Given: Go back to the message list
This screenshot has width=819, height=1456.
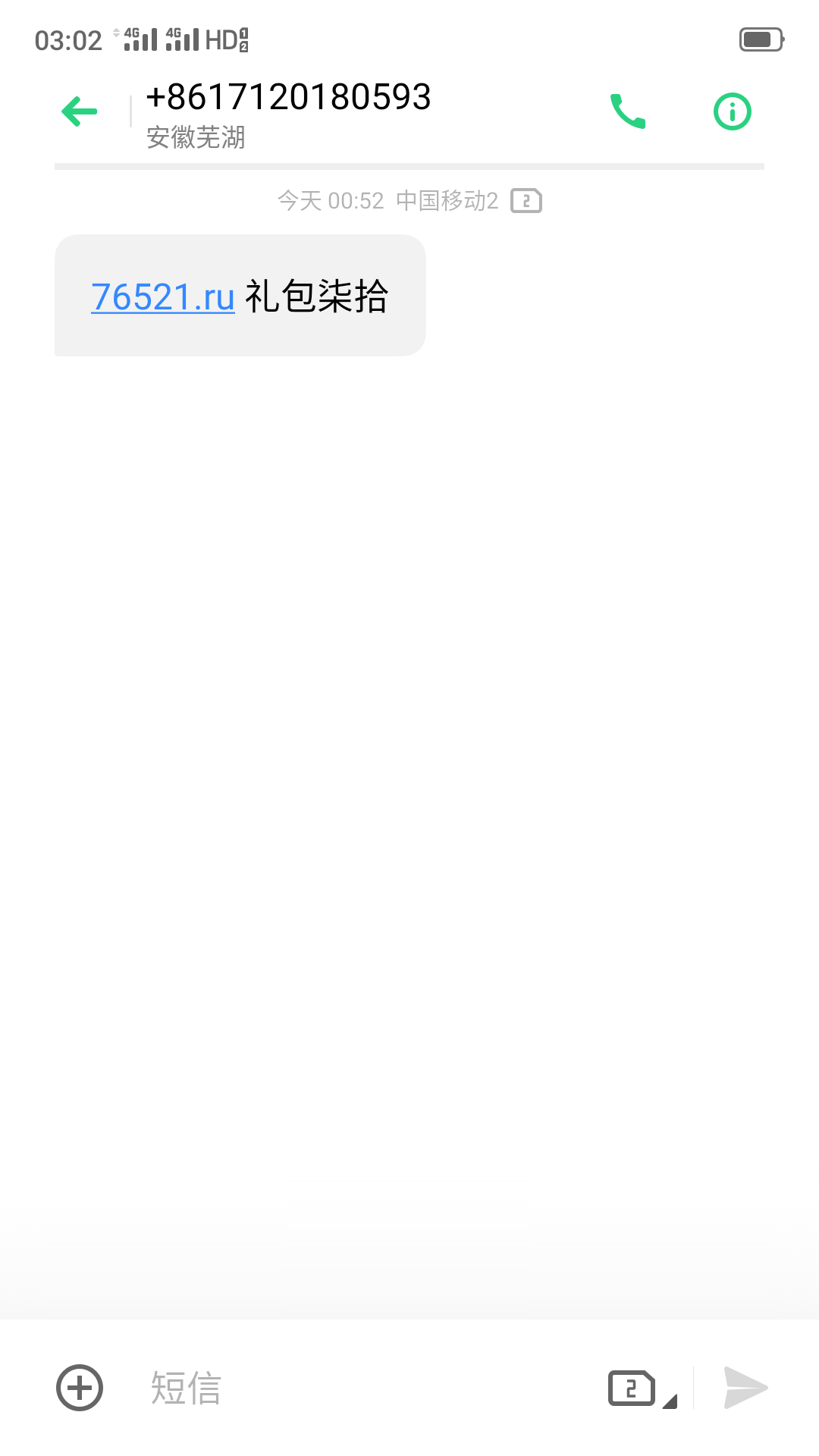Looking at the screenshot, I should pos(80,111).
